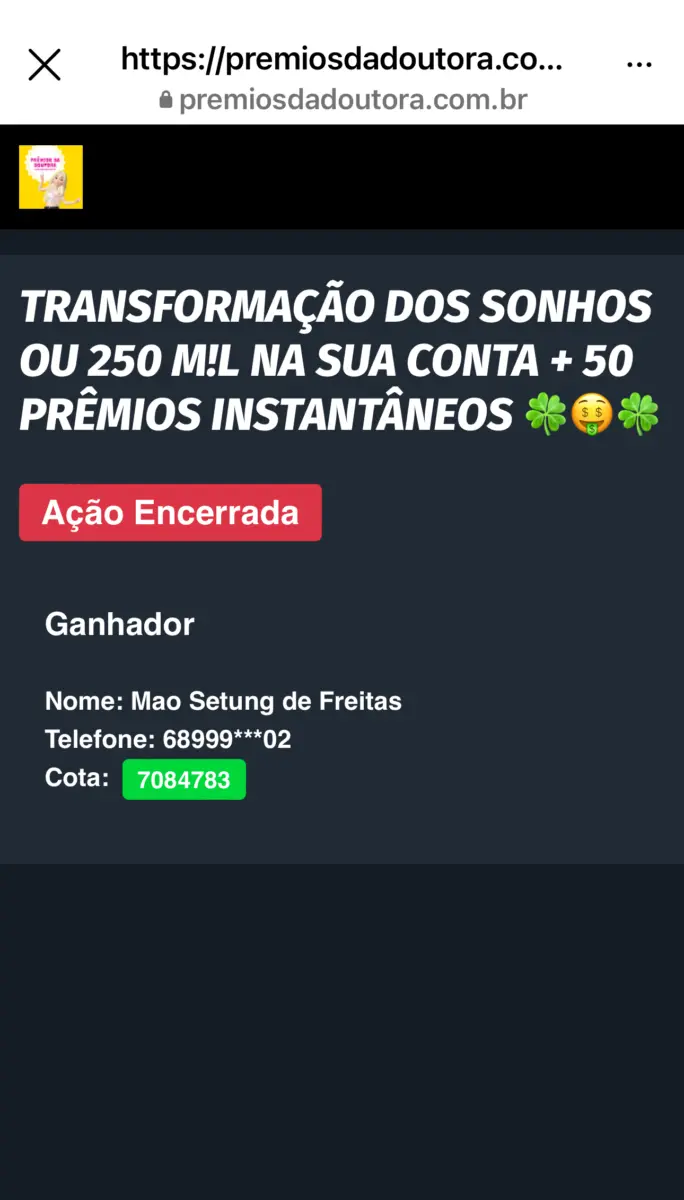This screenshot has height=1200, width=684.
Task: Open the browser overflow menu
Action: (638, 63)
